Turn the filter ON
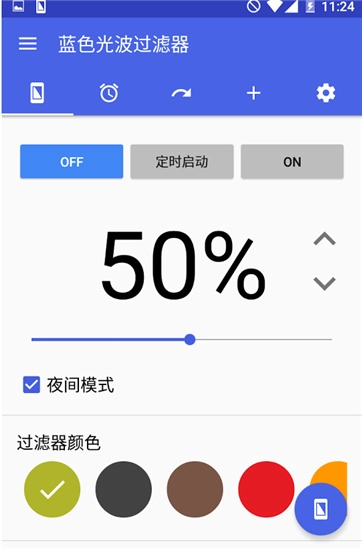 point(292,162)
